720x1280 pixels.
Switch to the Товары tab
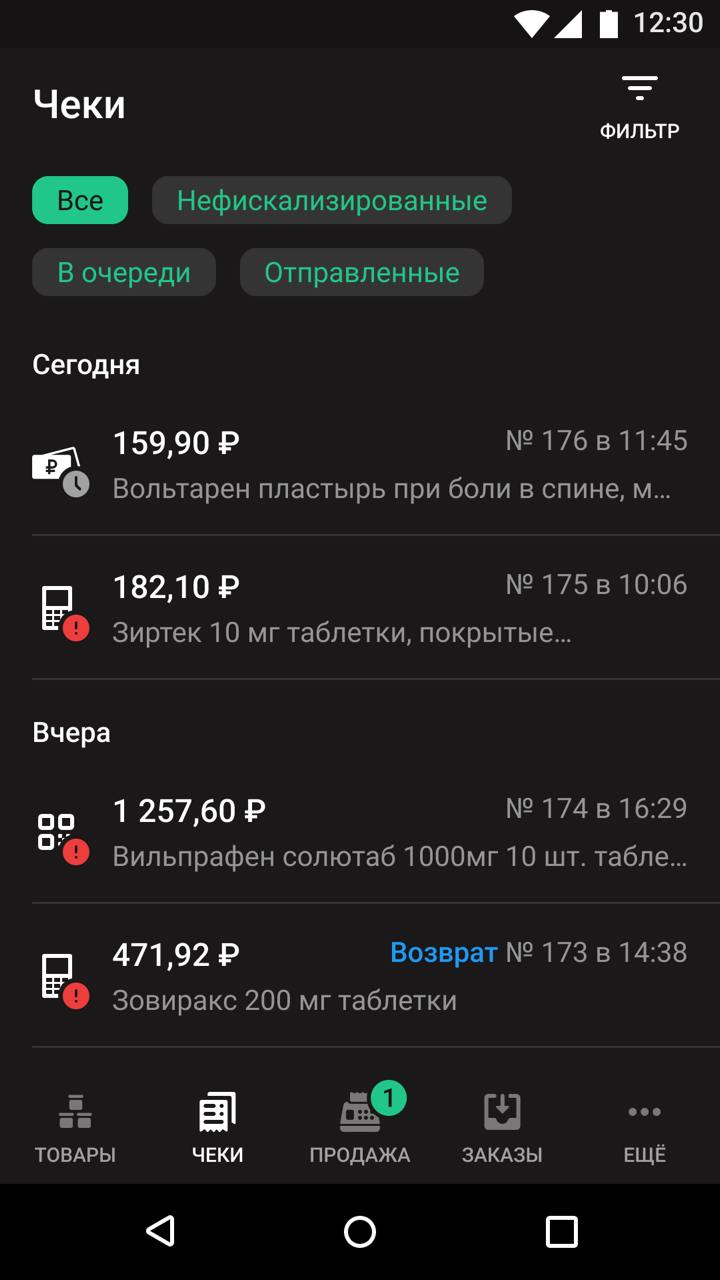[x=75, y=1128]
